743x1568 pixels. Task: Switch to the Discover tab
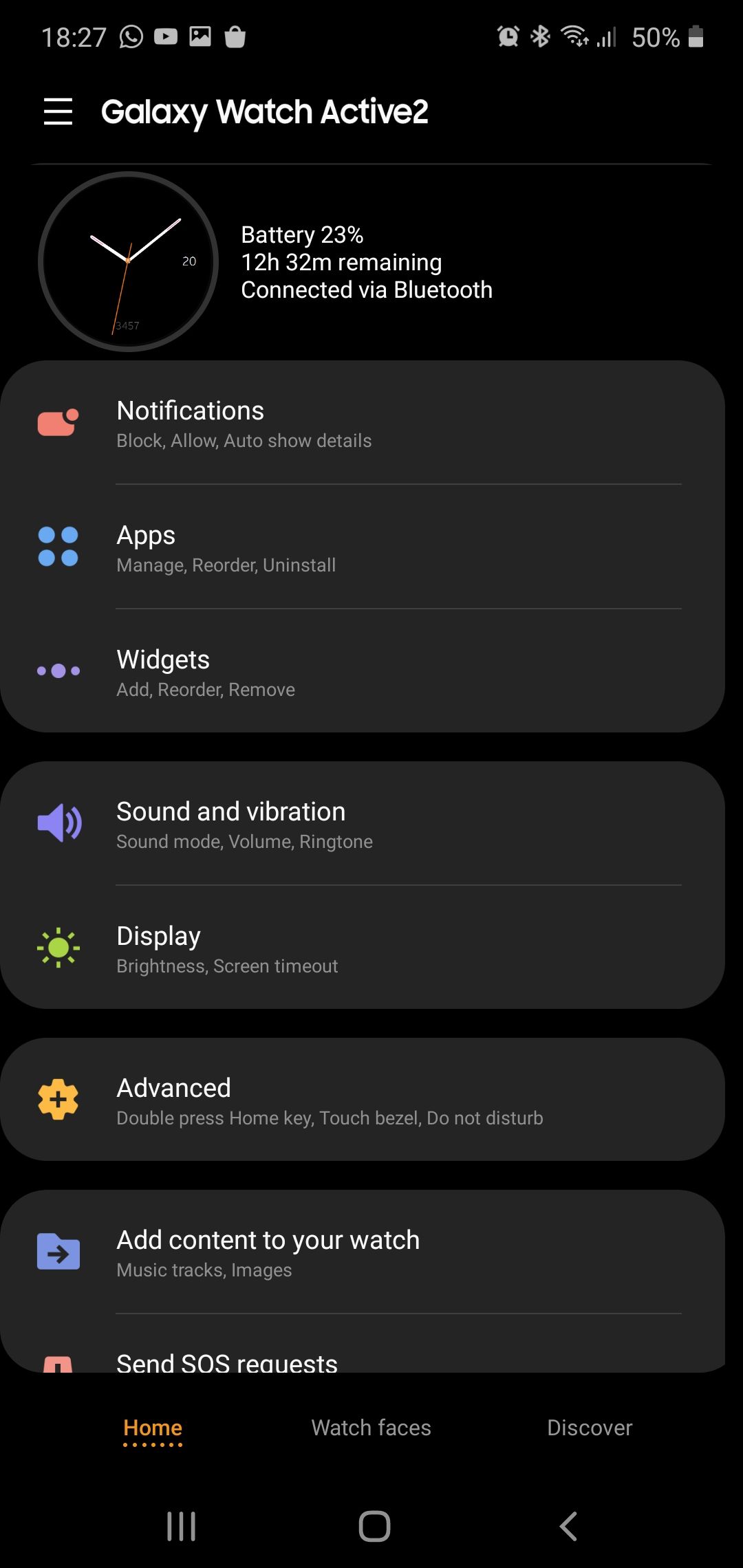tap(590, 1428)
